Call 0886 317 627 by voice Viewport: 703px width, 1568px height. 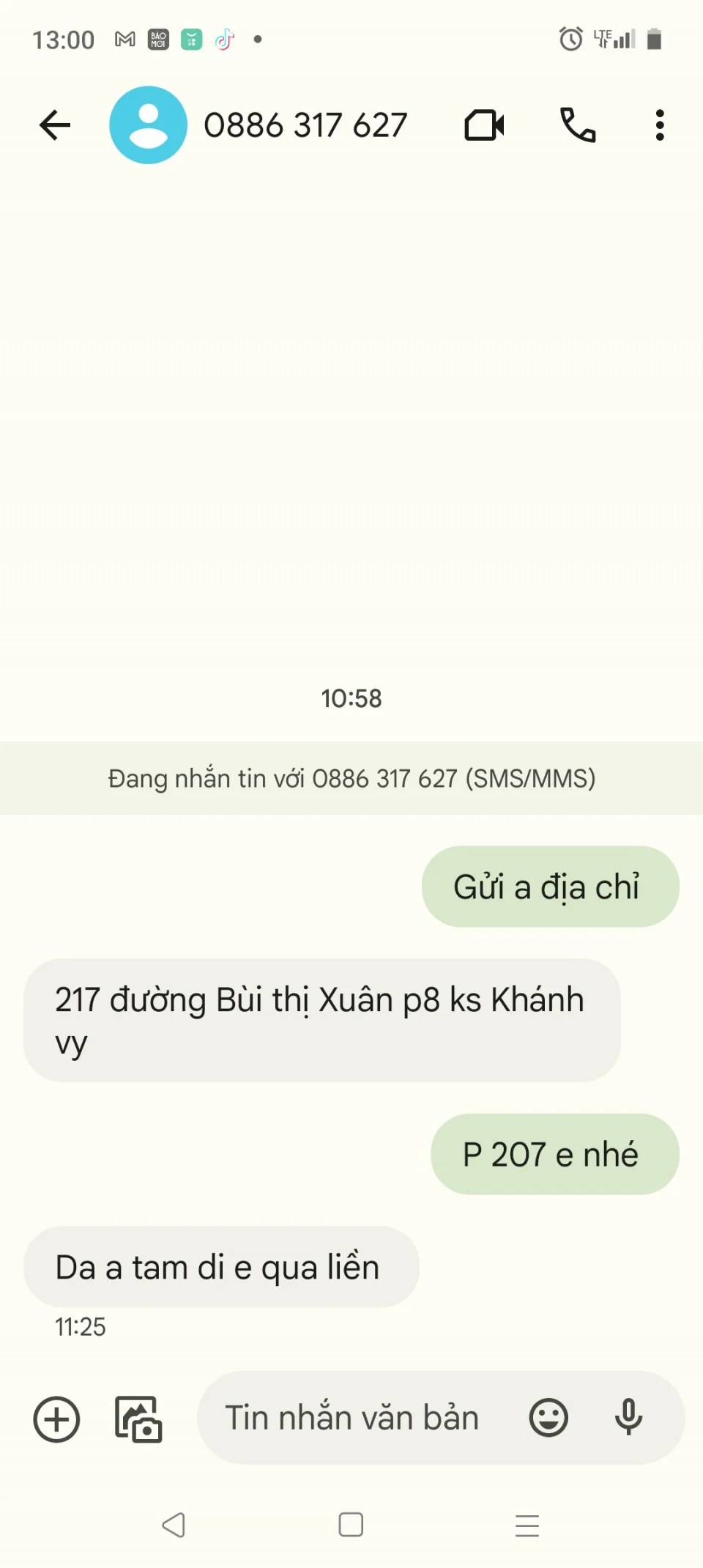[x=578, y=125]
